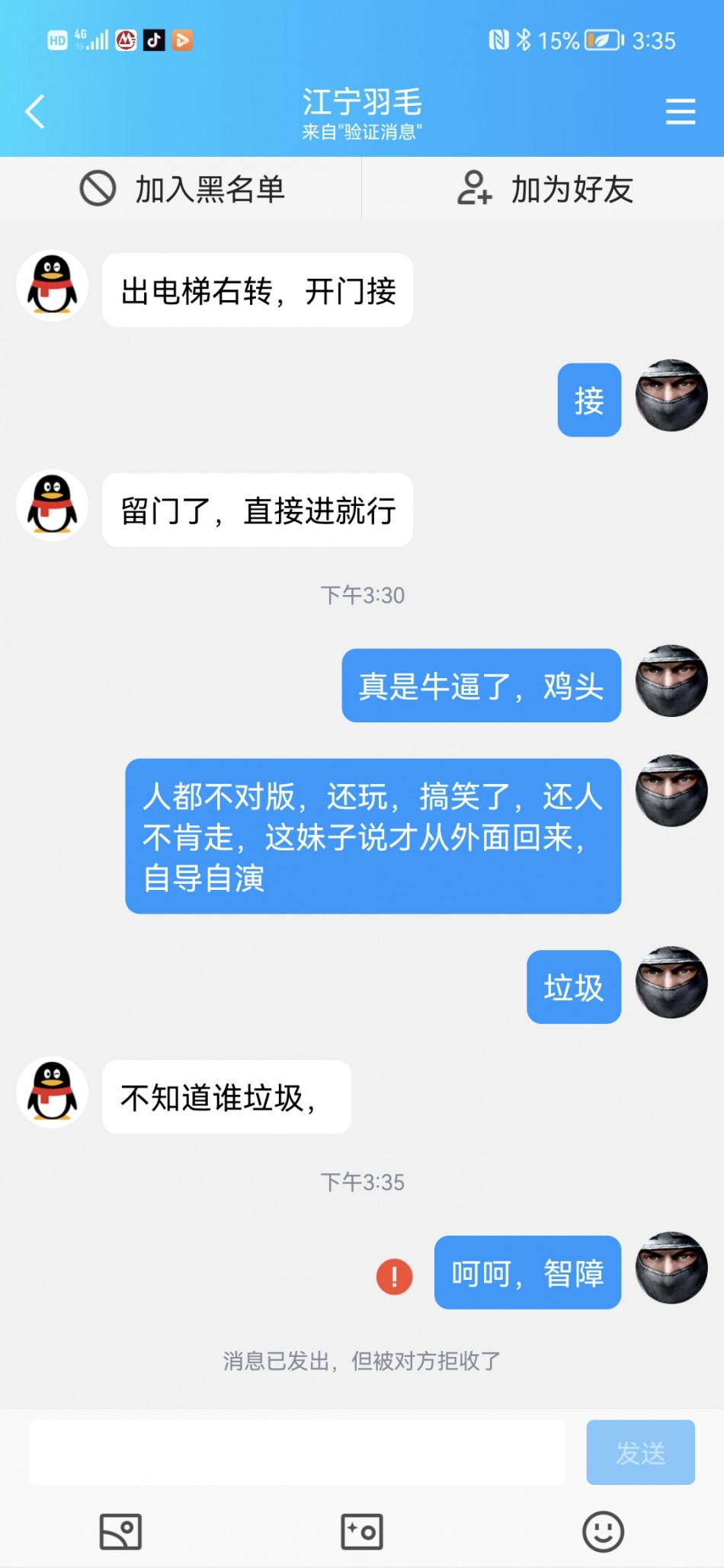Open own avatar next to 垃圾 message
Screen dimensions: 724x1568
click(671, 983)
